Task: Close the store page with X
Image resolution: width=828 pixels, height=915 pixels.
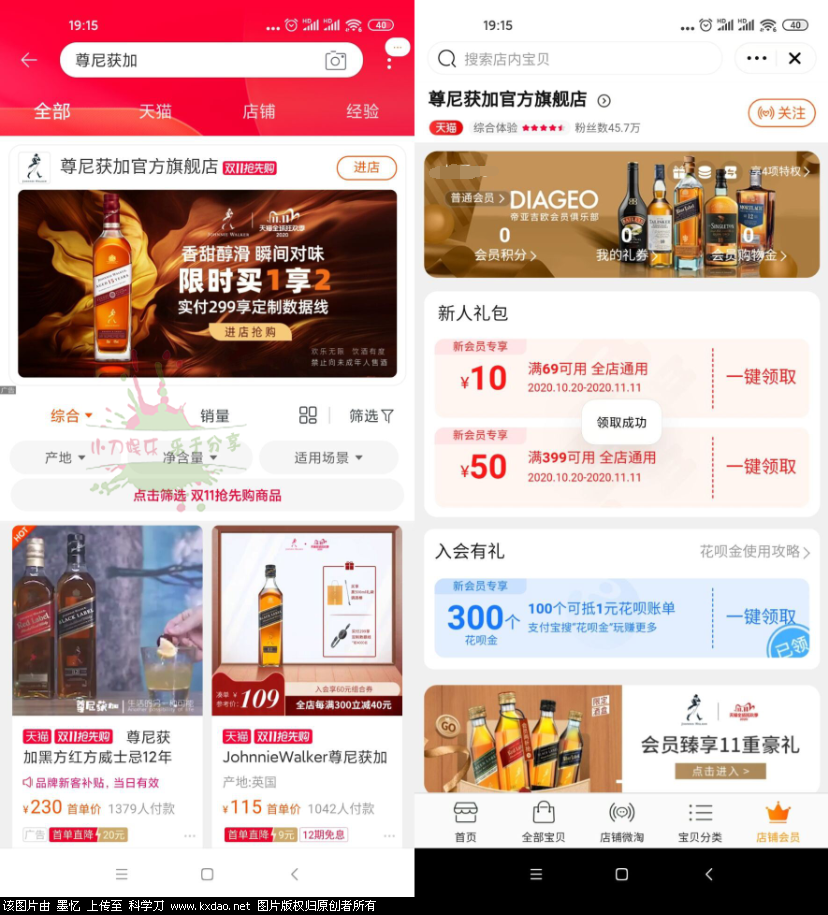Action: [x=794, y=59]
